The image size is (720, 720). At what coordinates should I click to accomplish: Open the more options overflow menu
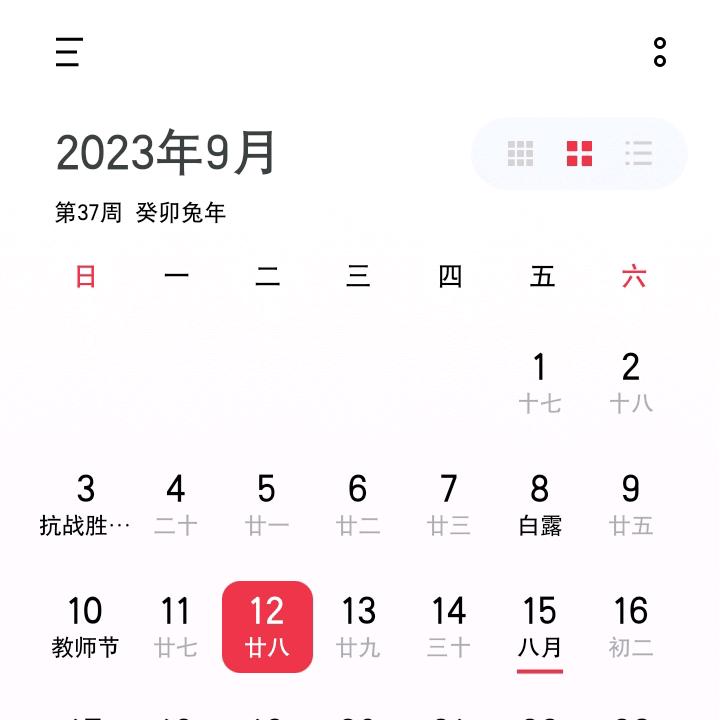[659, 52]
